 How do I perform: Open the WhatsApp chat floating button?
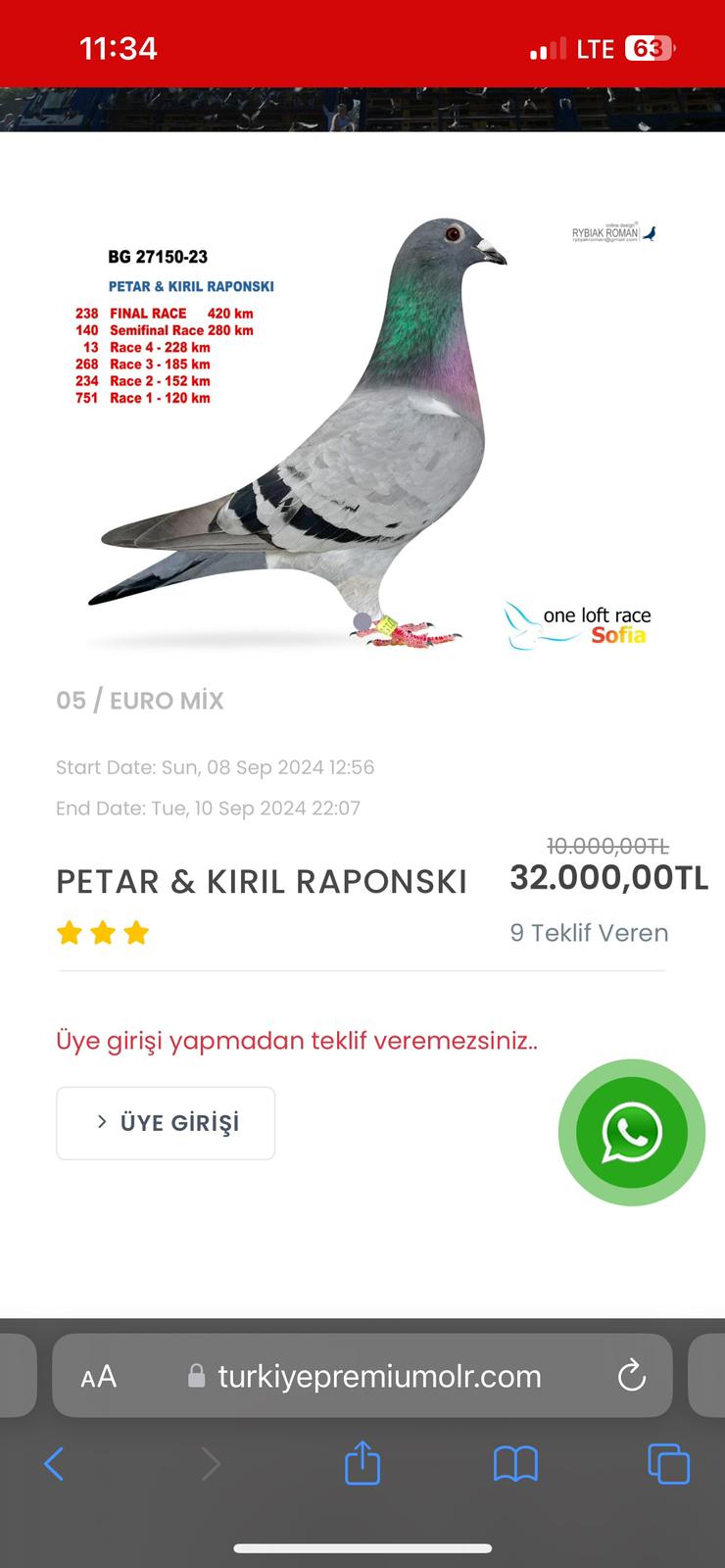coord(632,1133)
